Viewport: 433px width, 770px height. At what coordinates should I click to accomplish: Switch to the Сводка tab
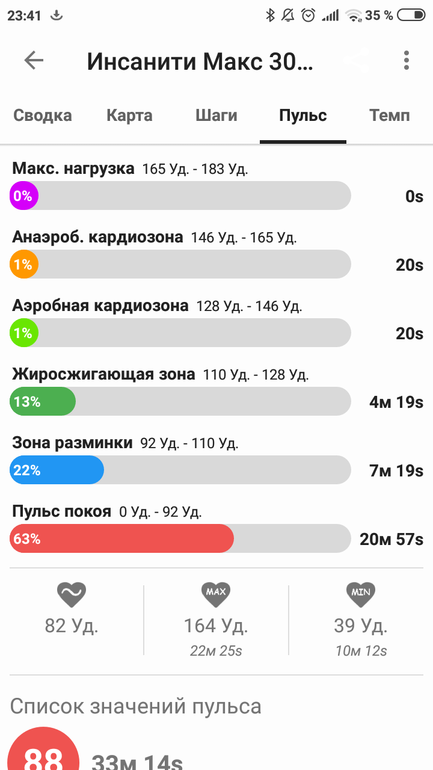(x=42, y=116)
